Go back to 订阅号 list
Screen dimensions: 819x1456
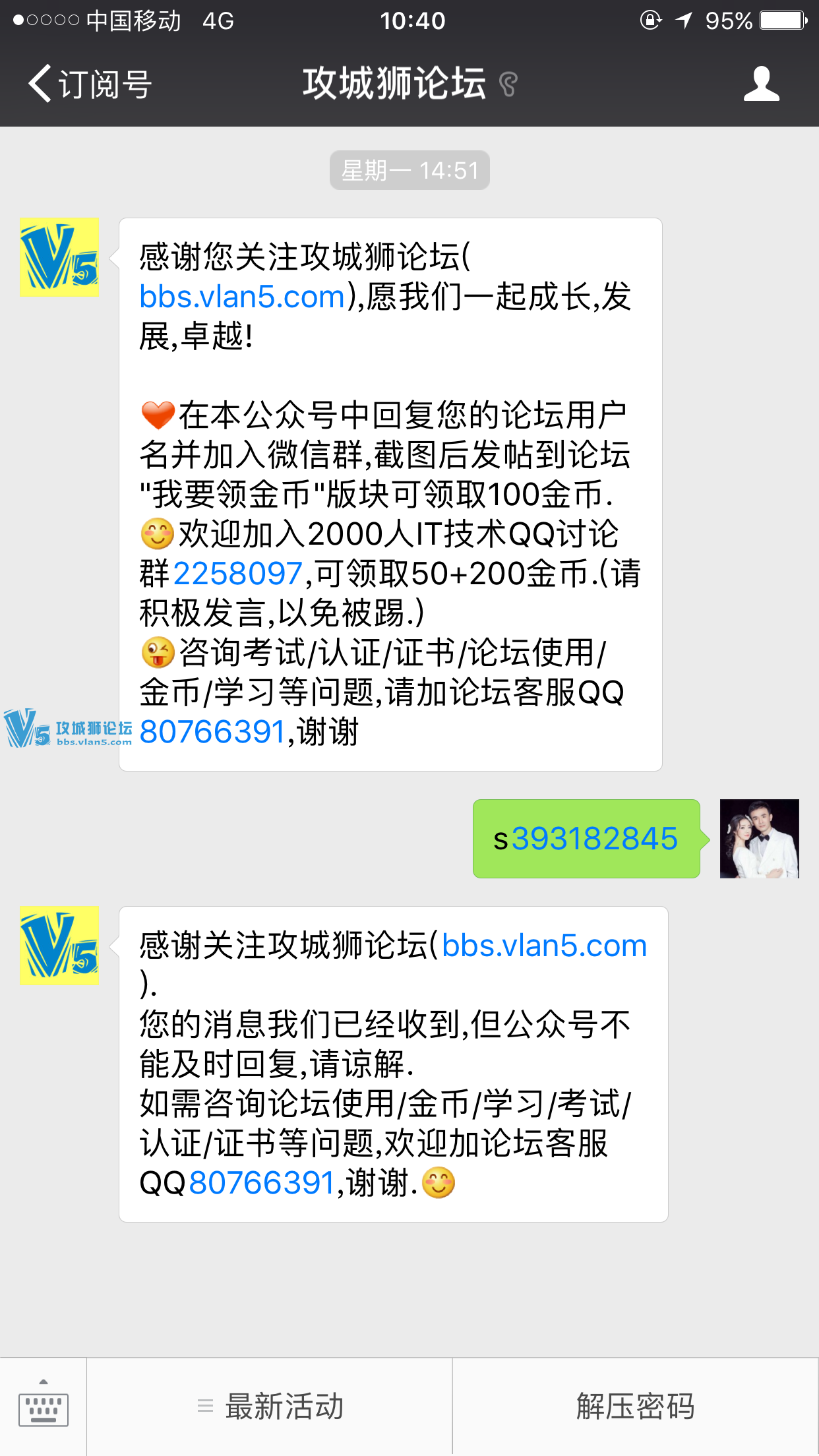click(x=89, y=84)
